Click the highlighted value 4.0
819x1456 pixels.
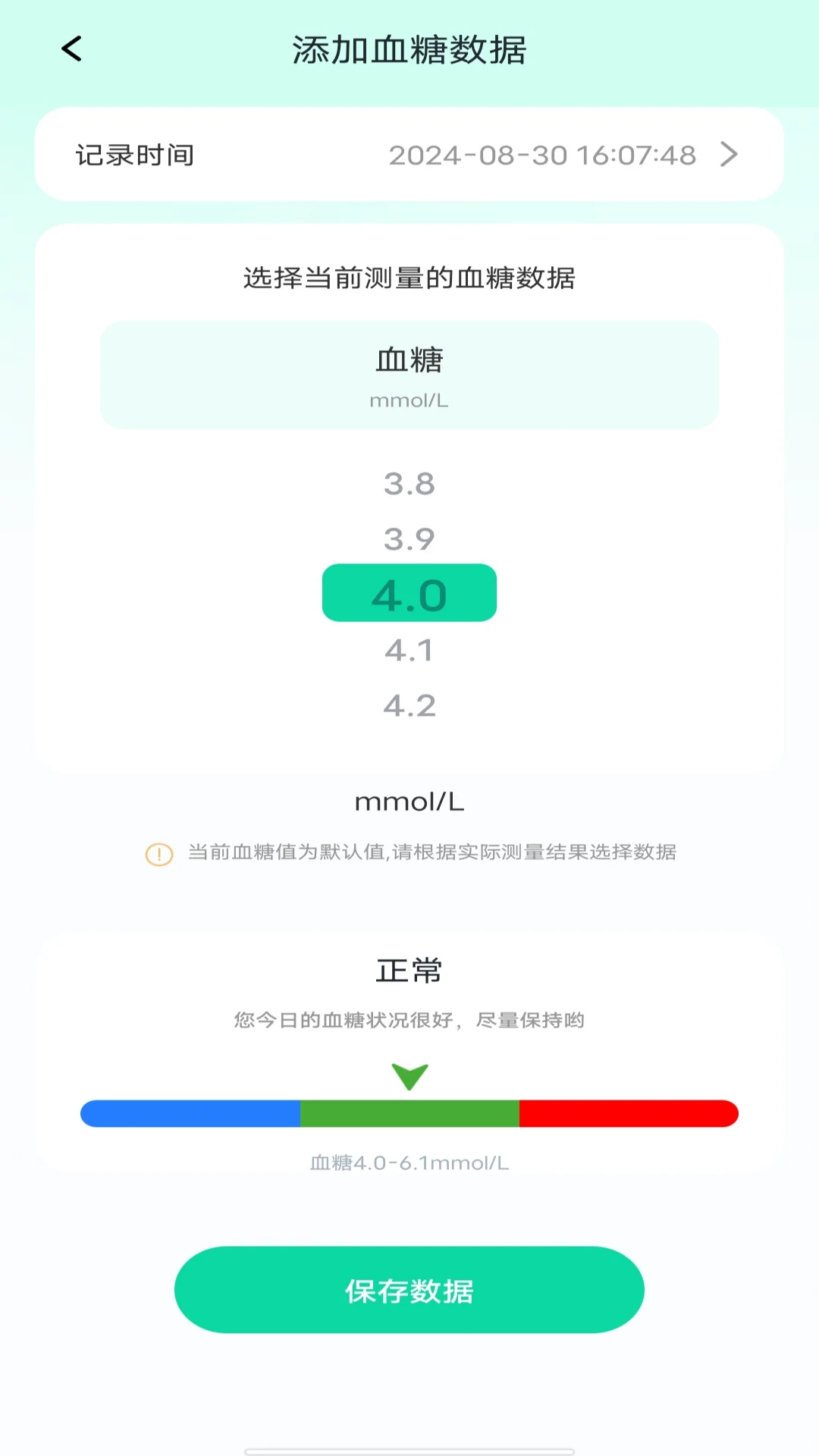[x=409, y=593]
